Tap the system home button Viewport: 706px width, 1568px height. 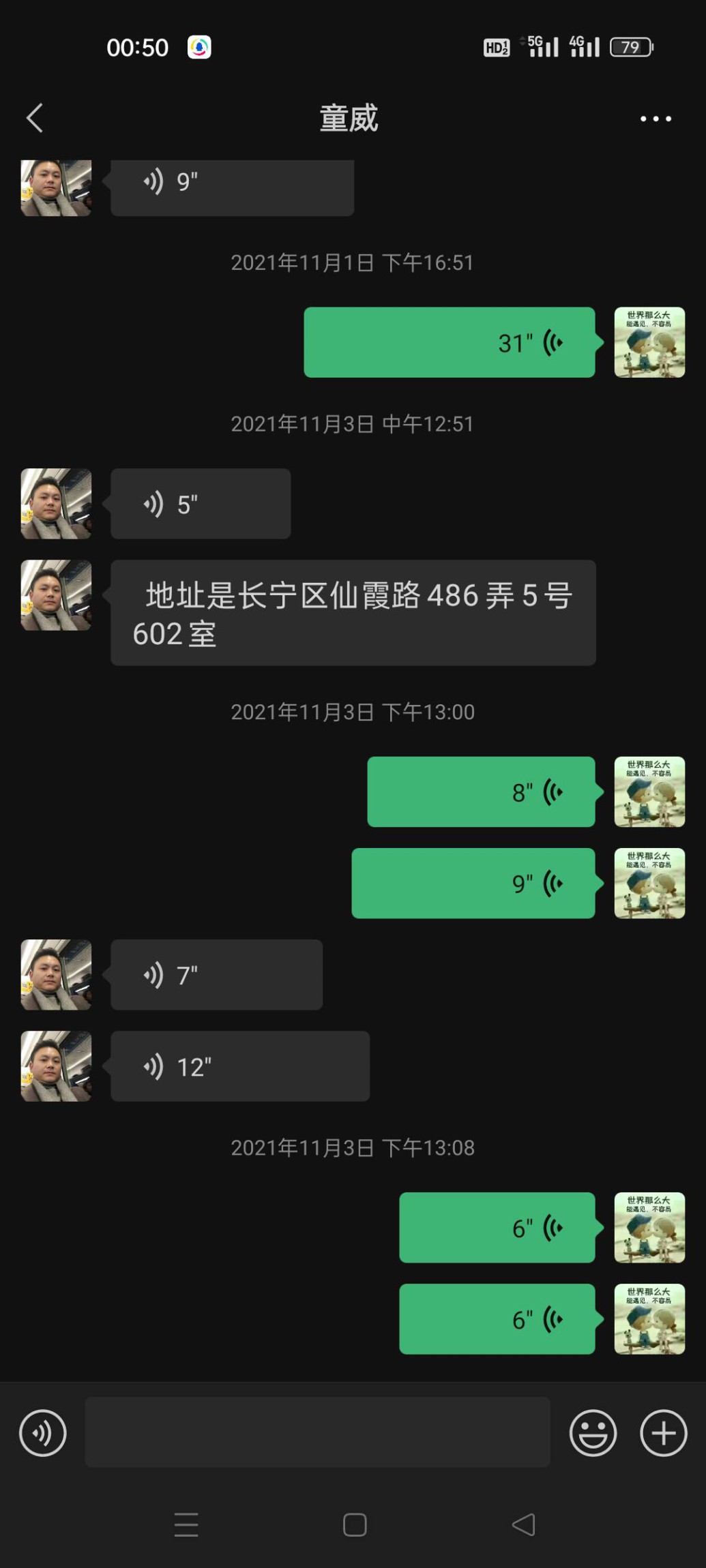(x=355, y=1524)
